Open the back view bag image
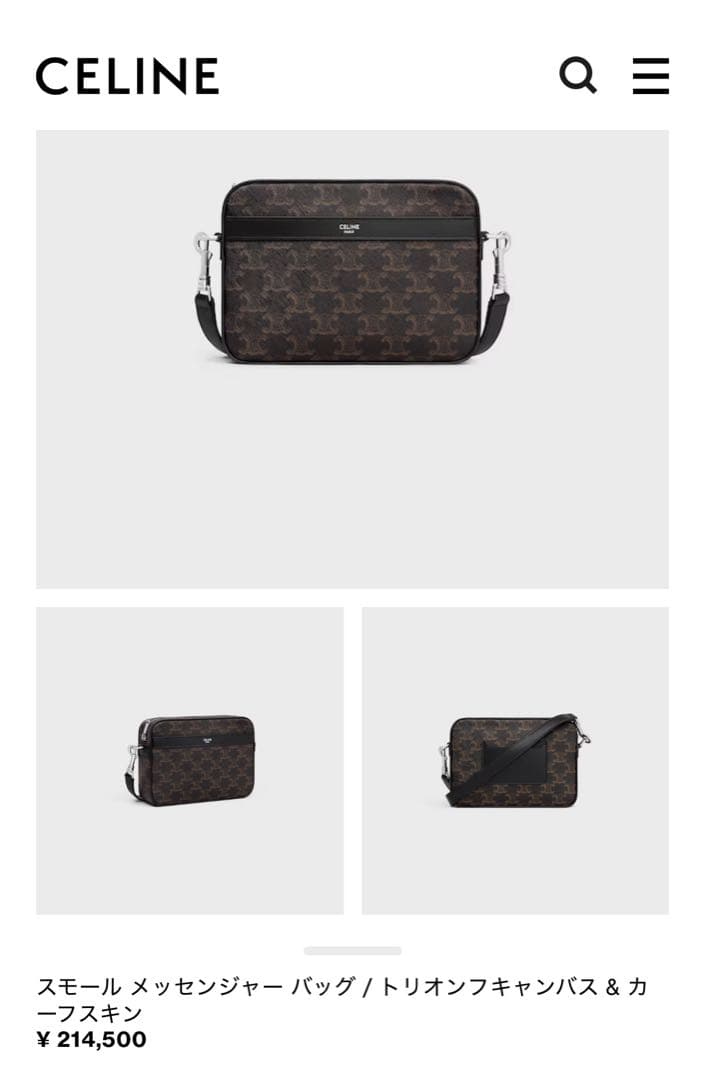 (x=515, y=760)
